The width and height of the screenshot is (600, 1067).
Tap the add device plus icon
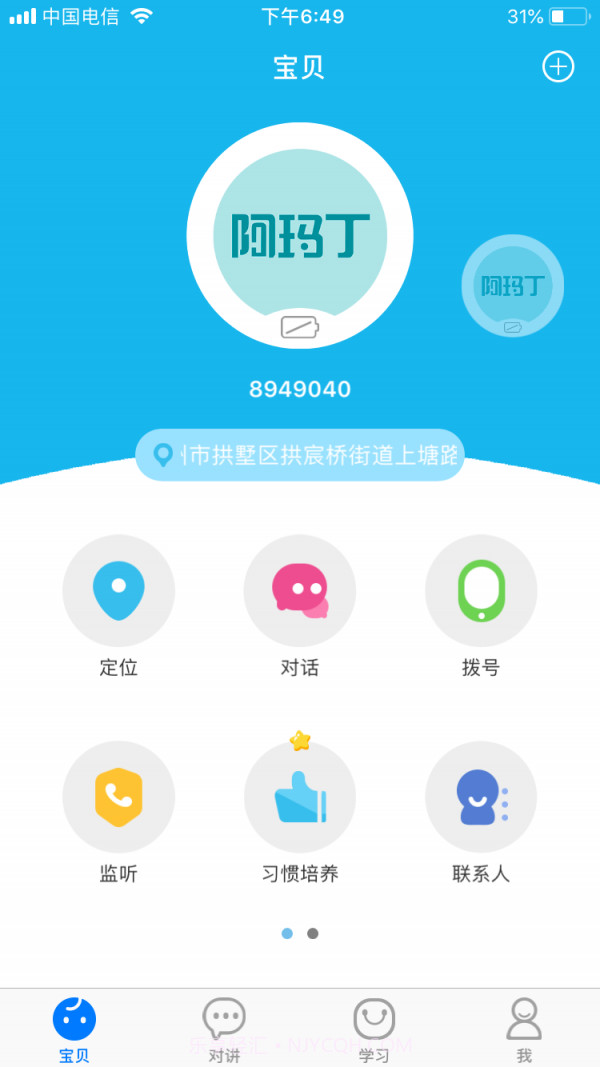[558, 67]
